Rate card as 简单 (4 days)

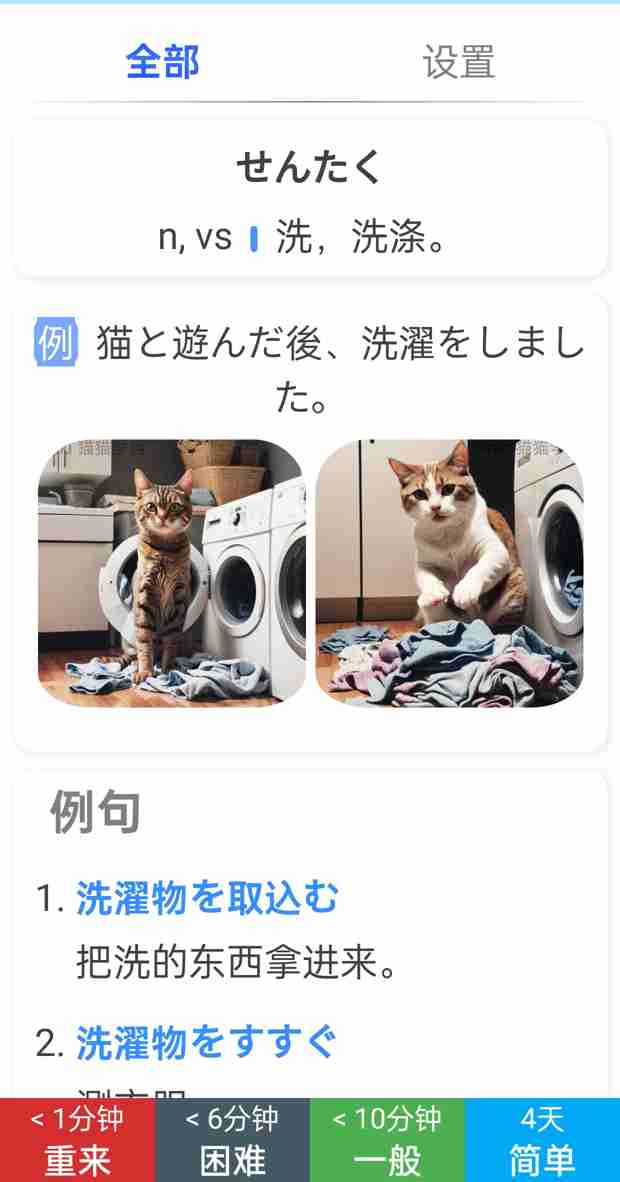[542, 1141]
